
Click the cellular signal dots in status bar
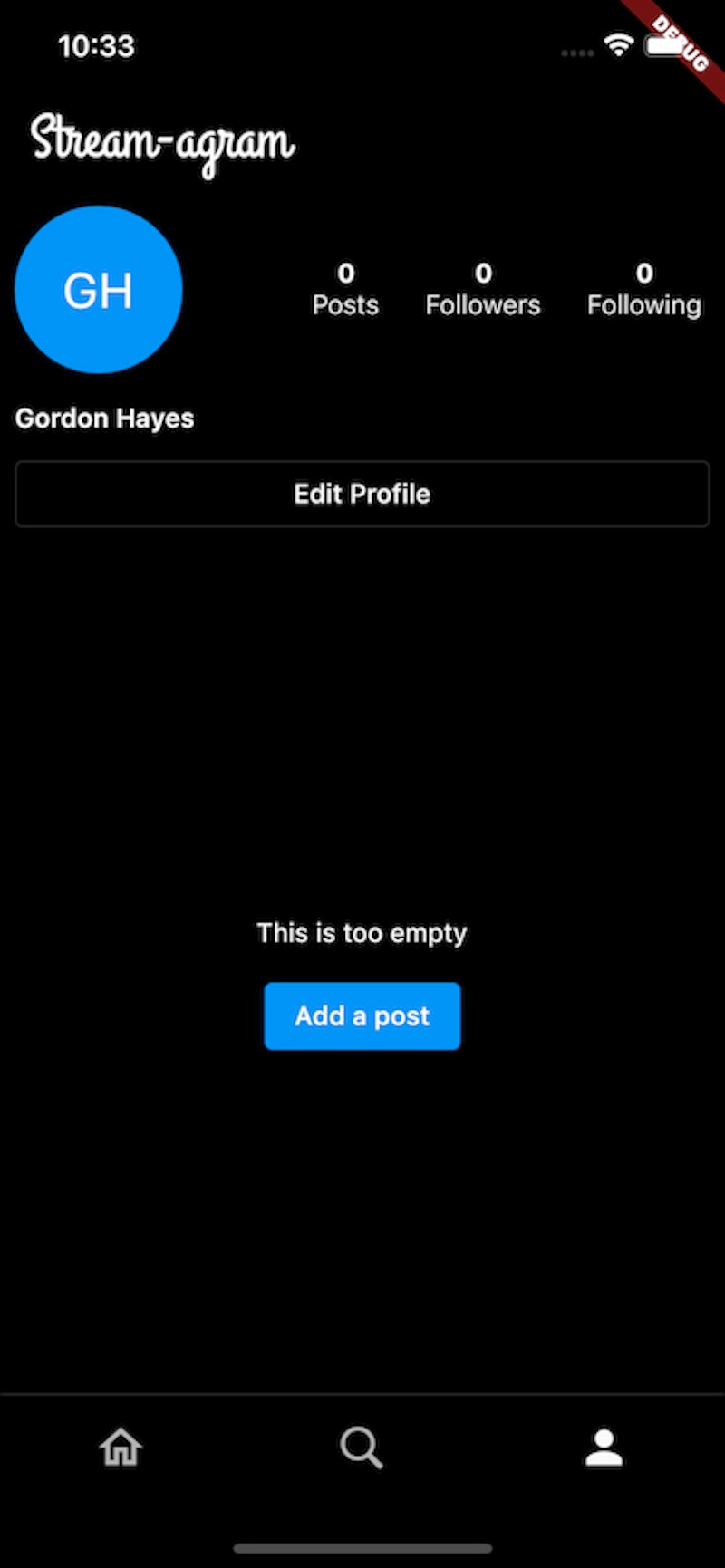(576, 53)
